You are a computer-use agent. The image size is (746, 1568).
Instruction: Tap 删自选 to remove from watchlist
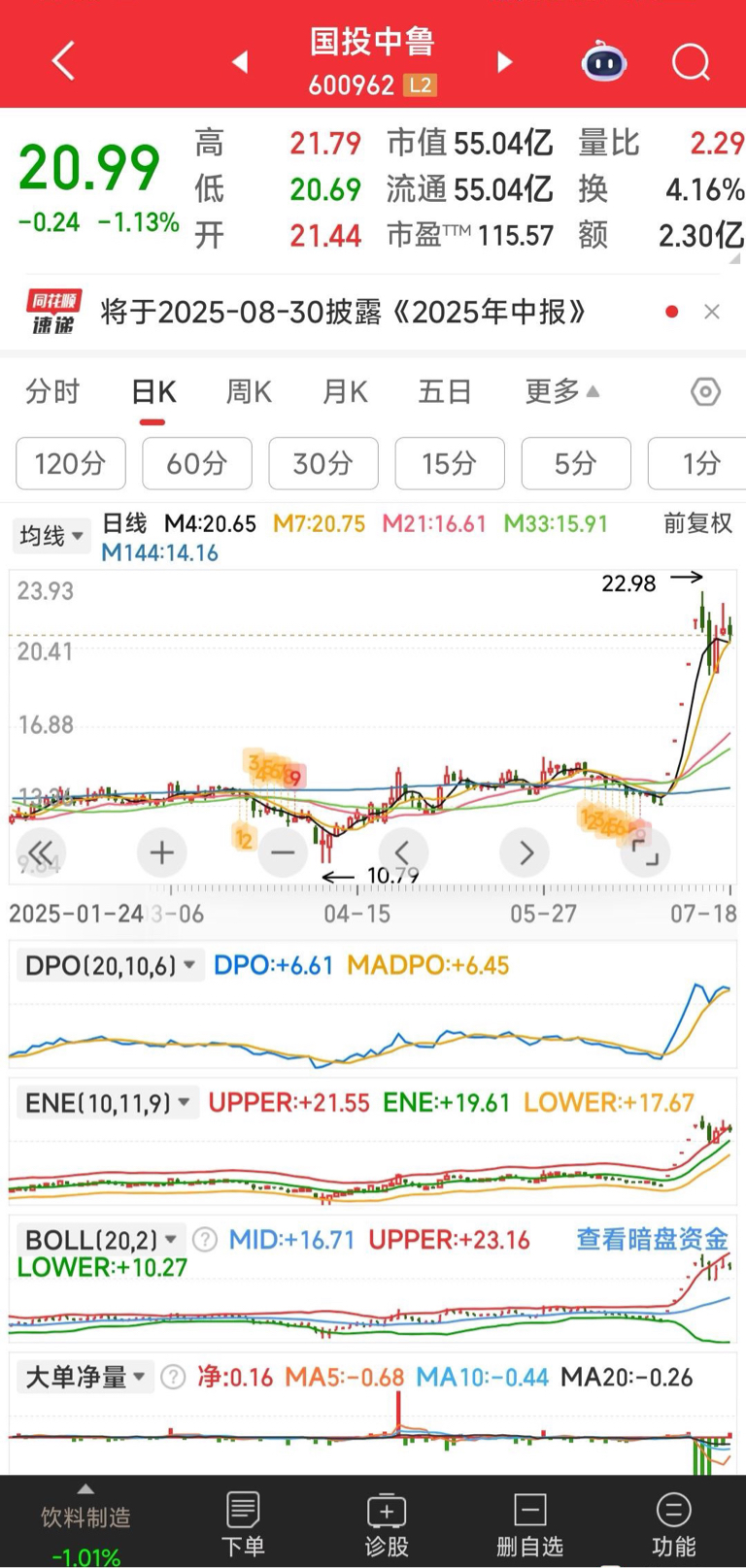(x=529, y=1524)
